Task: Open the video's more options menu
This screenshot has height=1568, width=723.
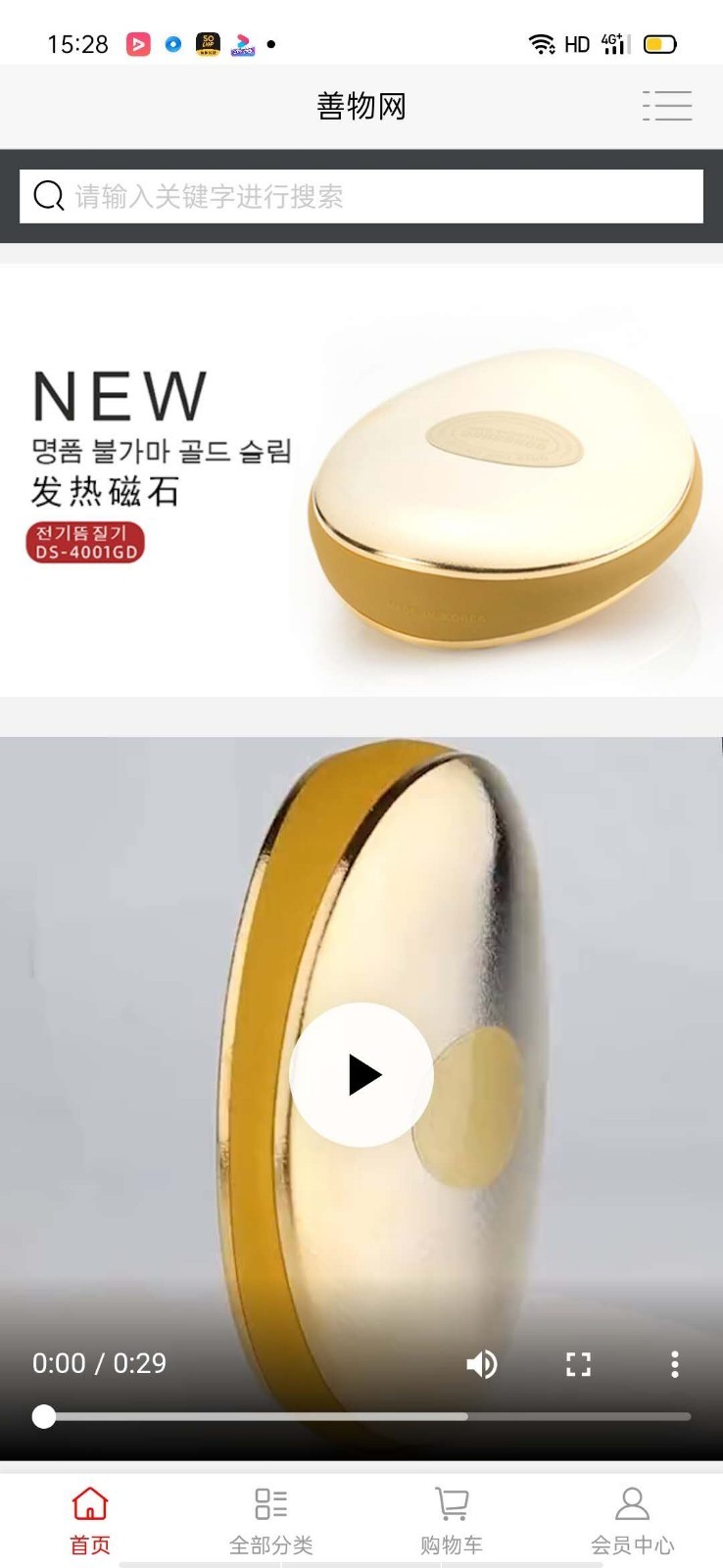Action: click(674, 1364)
